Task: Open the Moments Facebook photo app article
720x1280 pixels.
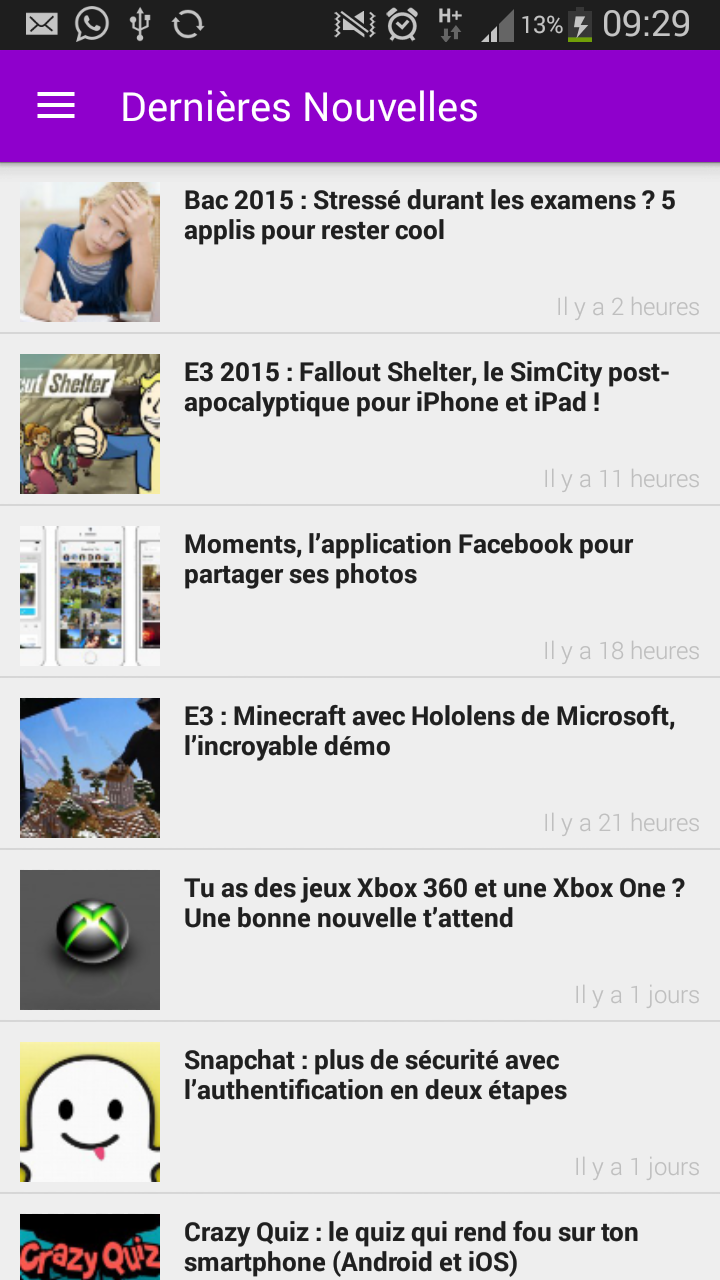Action: coord(360,592)
